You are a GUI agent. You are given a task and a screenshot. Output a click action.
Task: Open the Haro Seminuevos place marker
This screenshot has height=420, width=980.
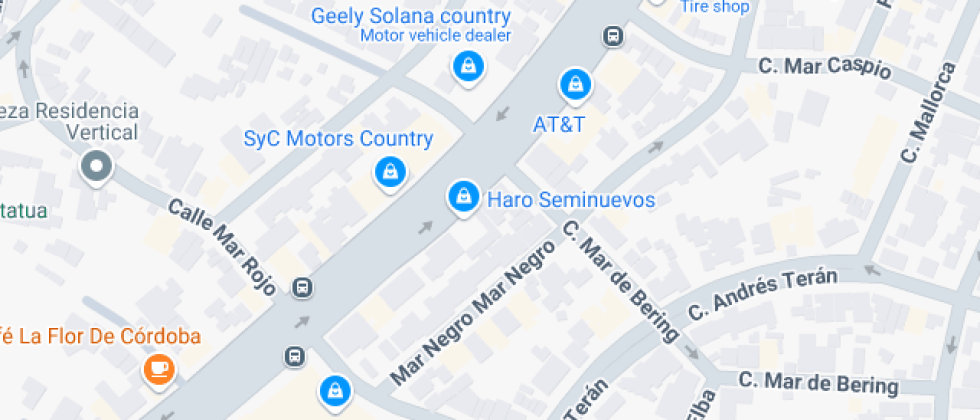coord(462,198)
